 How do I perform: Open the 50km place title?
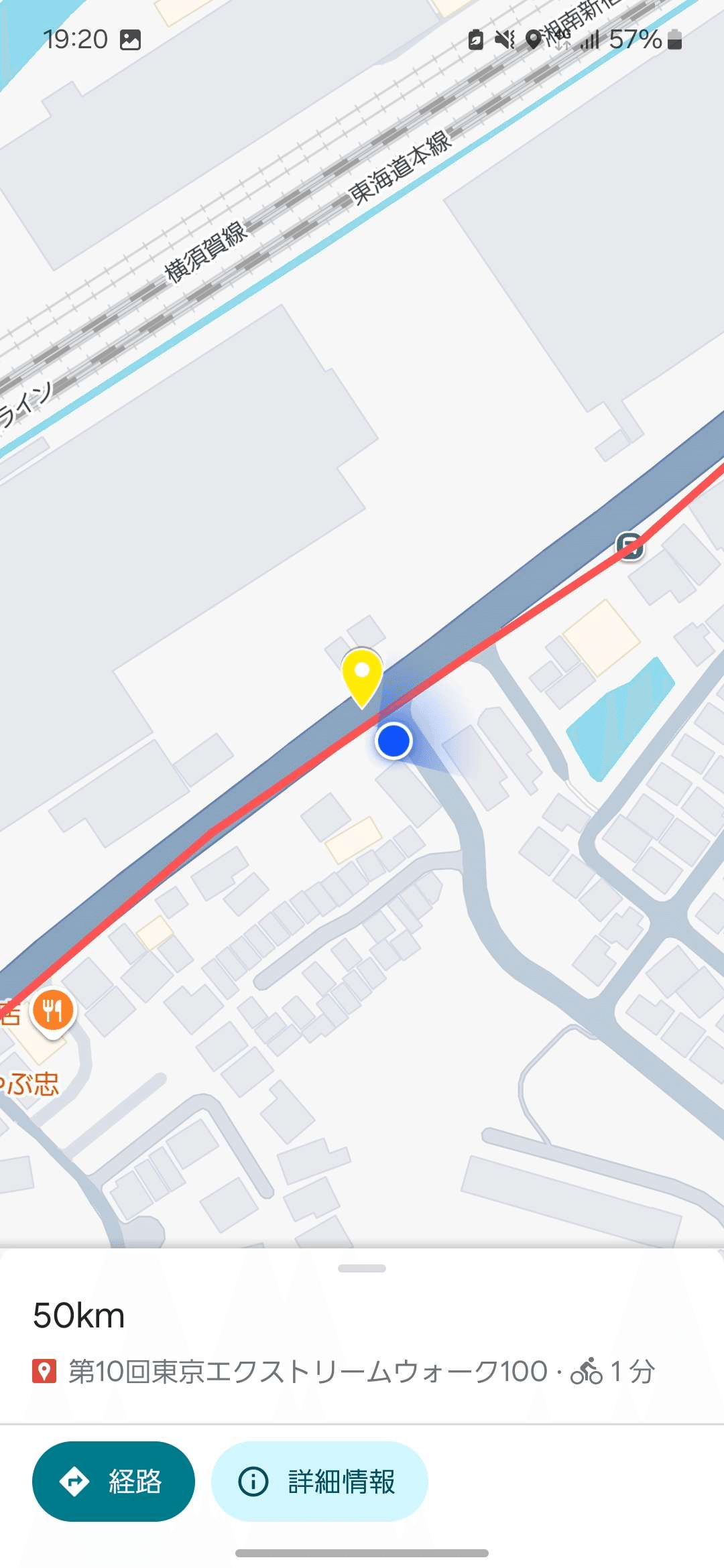tap(79, 1315)
